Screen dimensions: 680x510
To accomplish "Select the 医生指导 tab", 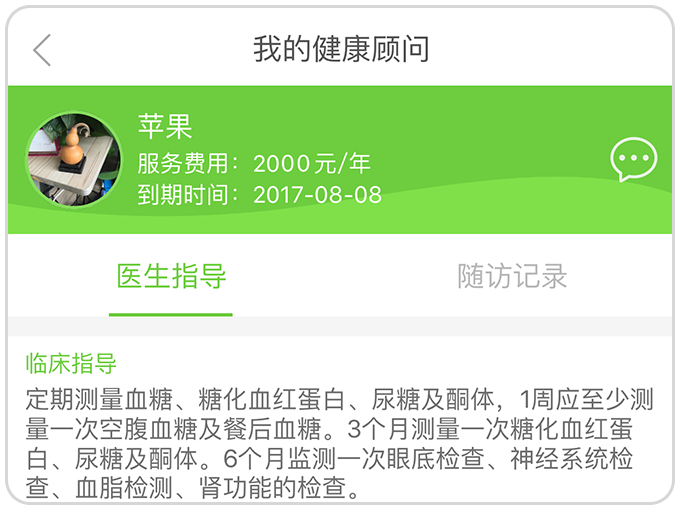I will click(x=172, y=276).
